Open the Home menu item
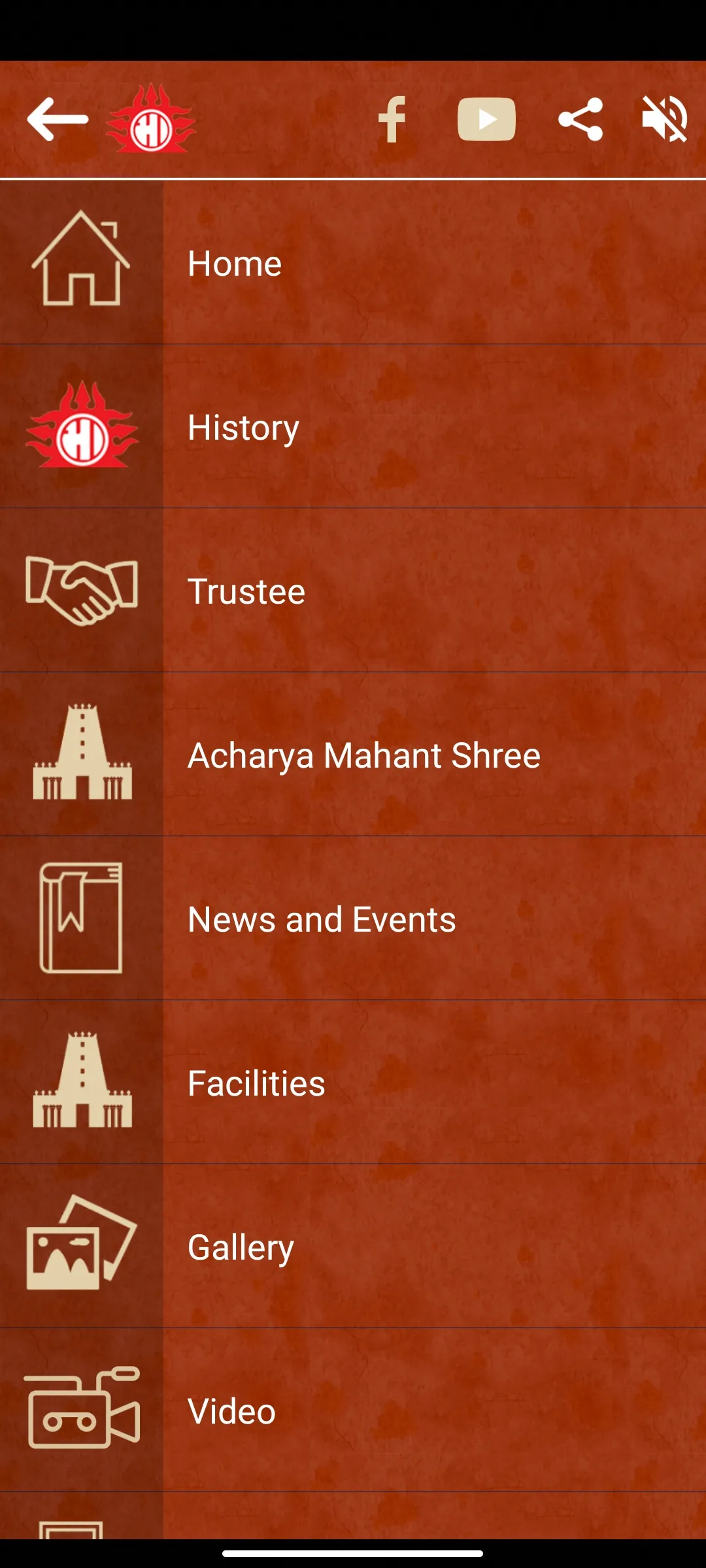Viewport: 706px width, 1568px height. (353, 263)
